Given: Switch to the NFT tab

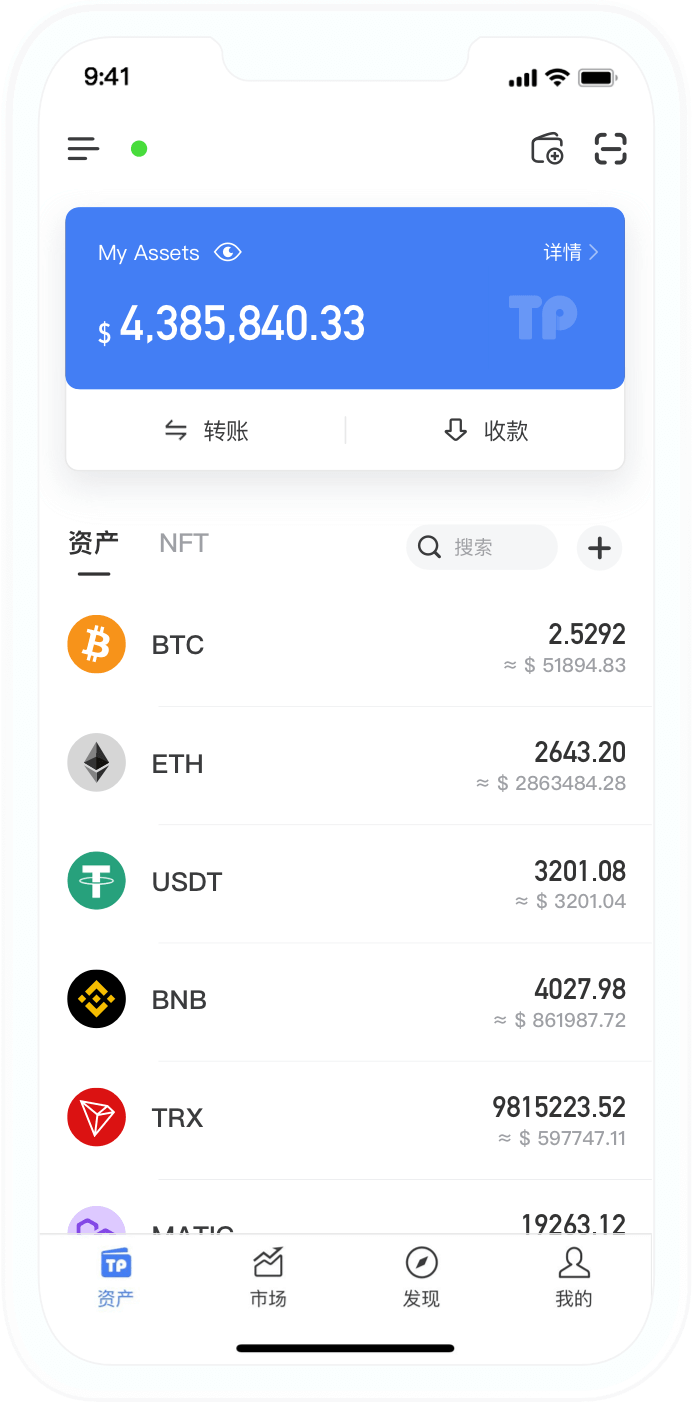Looking at the screenshot, I should pyautogui.click(x=184, y=544).
